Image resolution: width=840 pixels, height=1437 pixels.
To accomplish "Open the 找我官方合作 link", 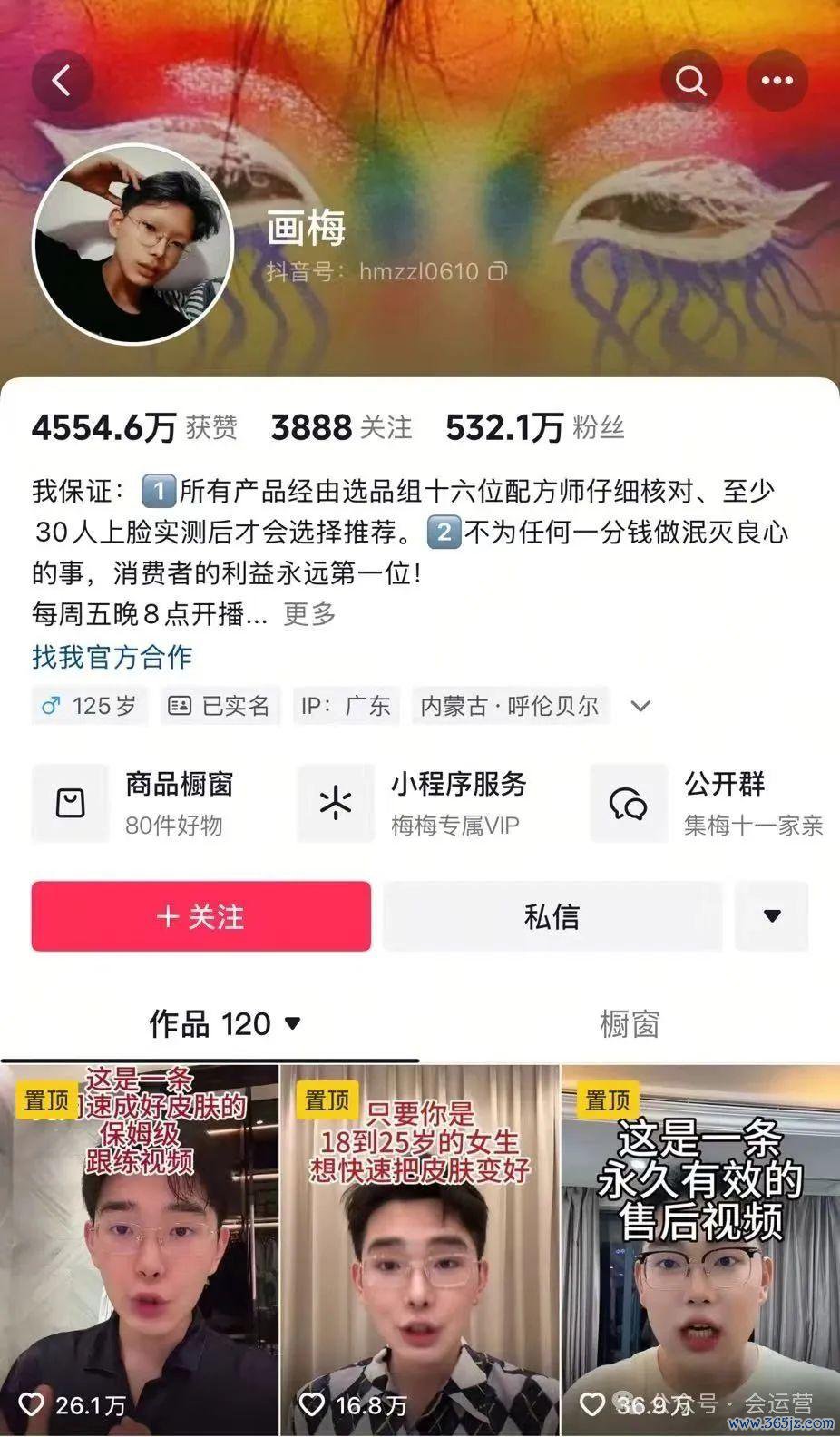I will click(x=112, y=657).
